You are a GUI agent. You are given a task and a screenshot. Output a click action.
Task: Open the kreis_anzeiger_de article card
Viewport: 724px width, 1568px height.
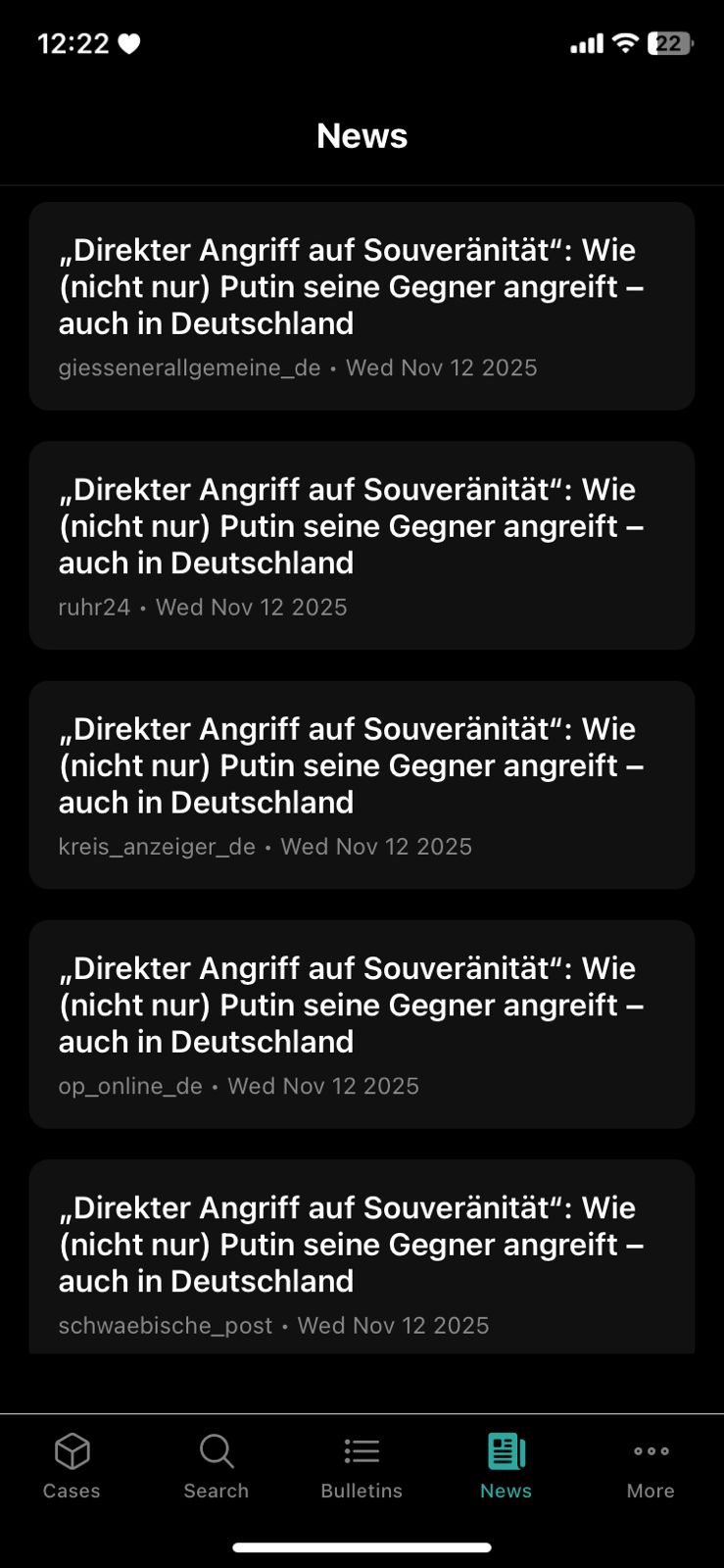[x=362, y=784]
